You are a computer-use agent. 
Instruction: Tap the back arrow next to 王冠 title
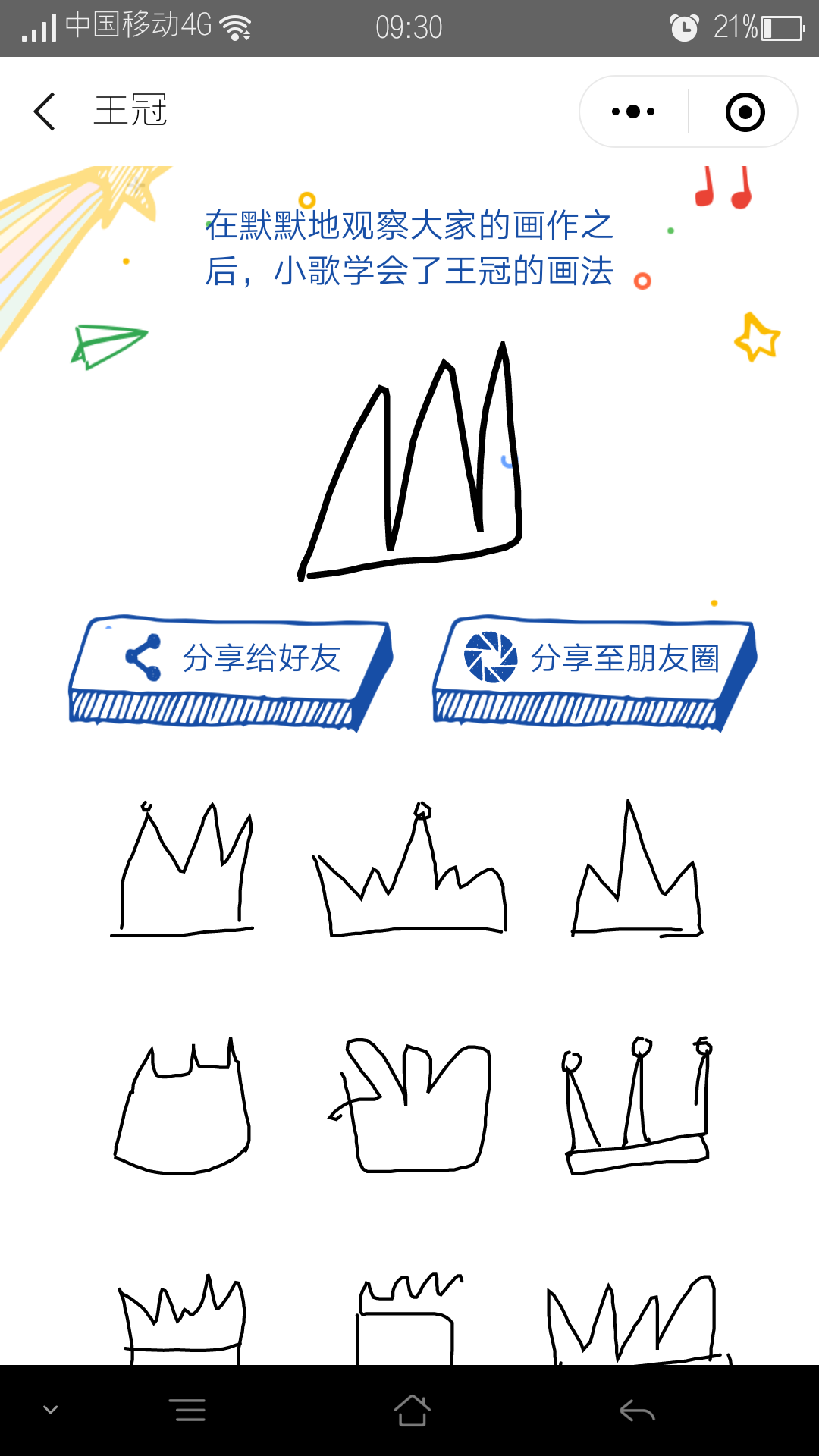pos(44,111)
